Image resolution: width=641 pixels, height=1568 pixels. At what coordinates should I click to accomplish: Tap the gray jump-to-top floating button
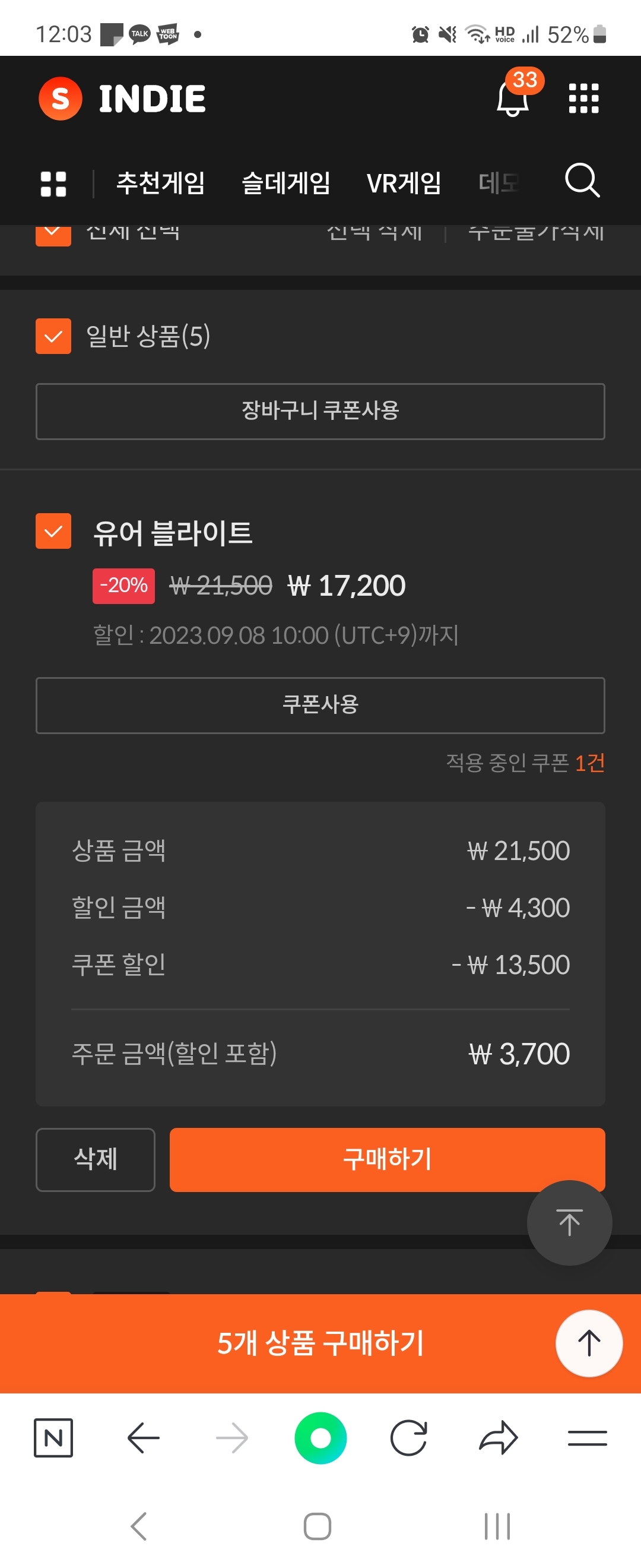(x=569, y=1222)
